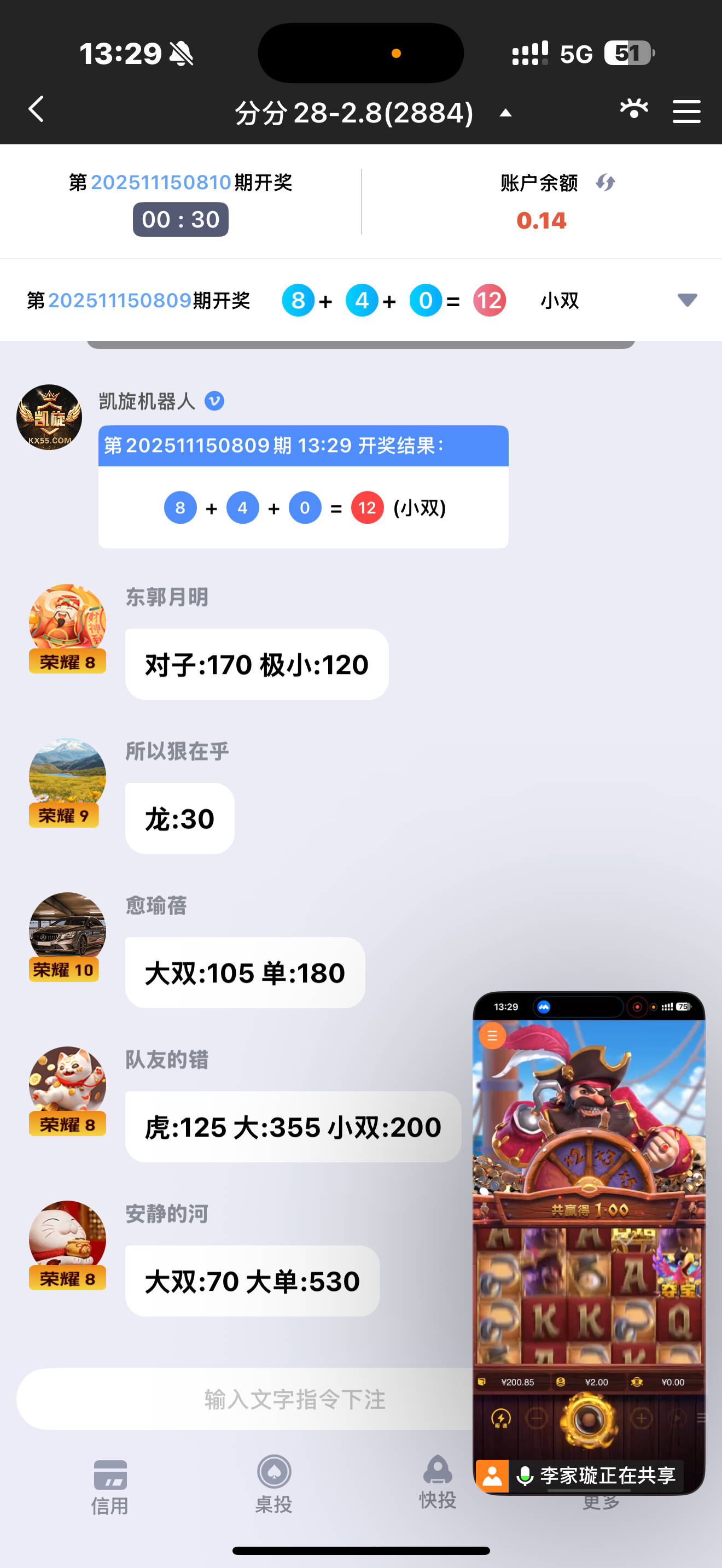Go back using the top-left arrow
This screenshot has height=1568, width=722.
tap(37, 110)
